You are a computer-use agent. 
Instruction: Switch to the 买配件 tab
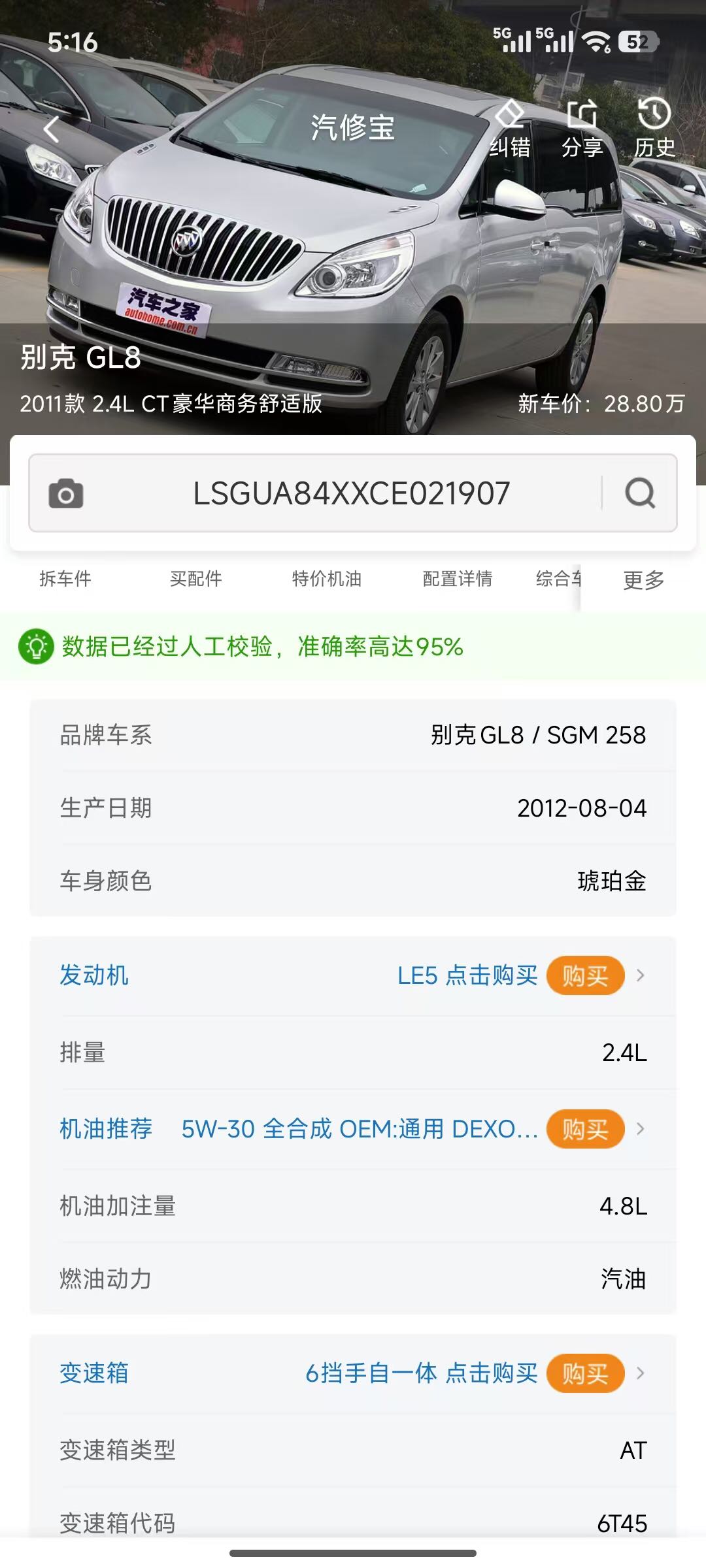click(x=196, y=579)
